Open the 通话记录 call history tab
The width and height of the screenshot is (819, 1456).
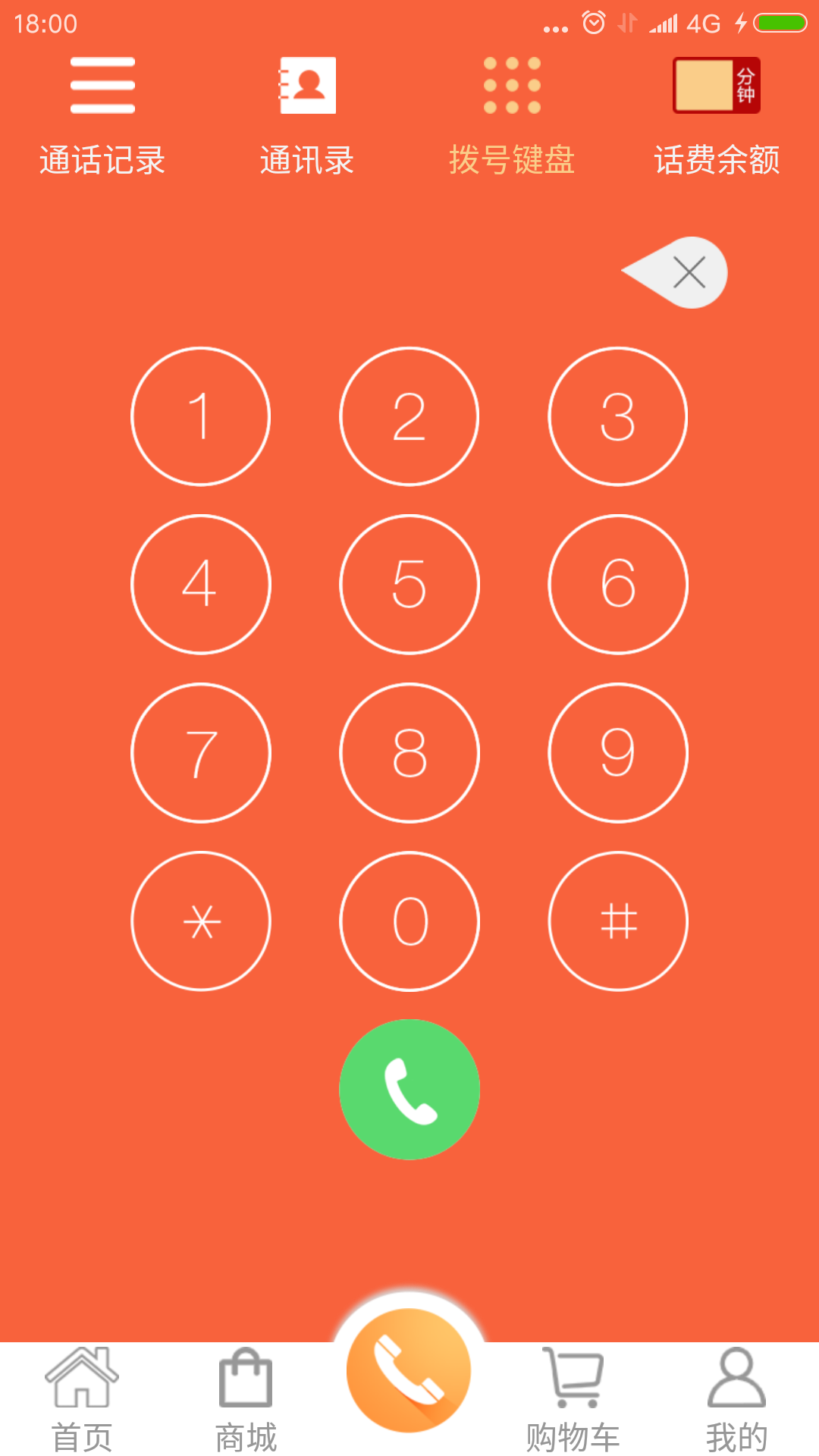pos(102,118)
